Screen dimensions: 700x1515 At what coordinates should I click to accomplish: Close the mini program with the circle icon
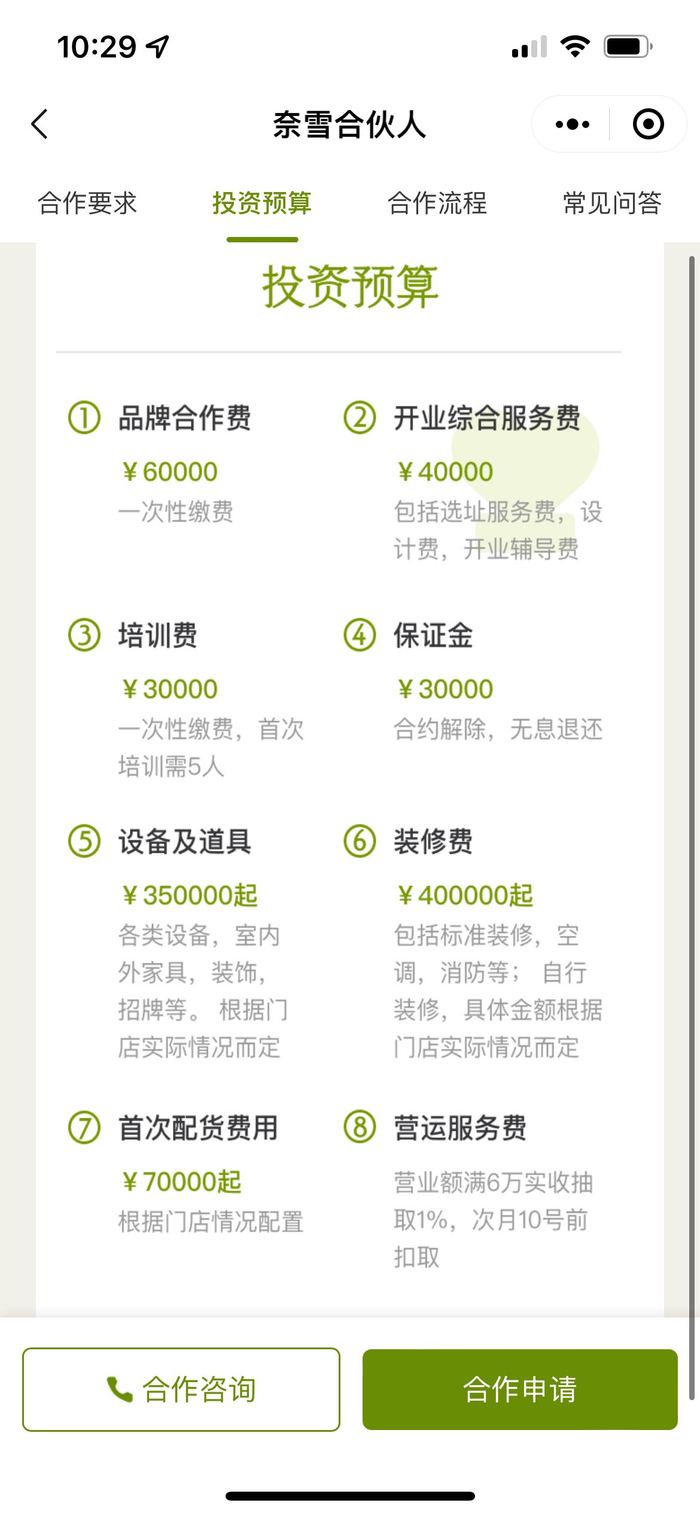[x=648, y=125]
